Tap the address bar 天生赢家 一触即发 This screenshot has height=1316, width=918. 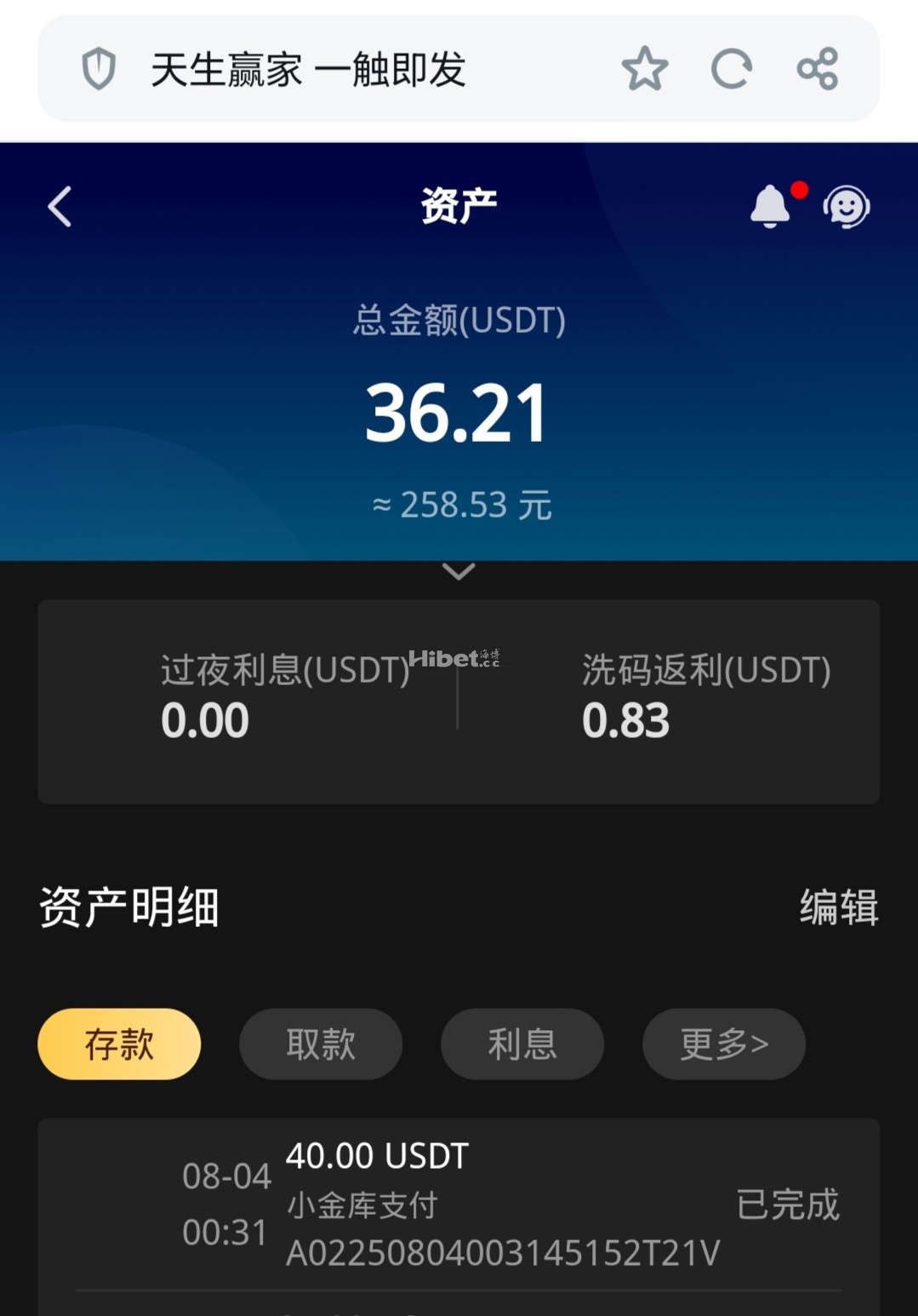[x=308, y=69]
